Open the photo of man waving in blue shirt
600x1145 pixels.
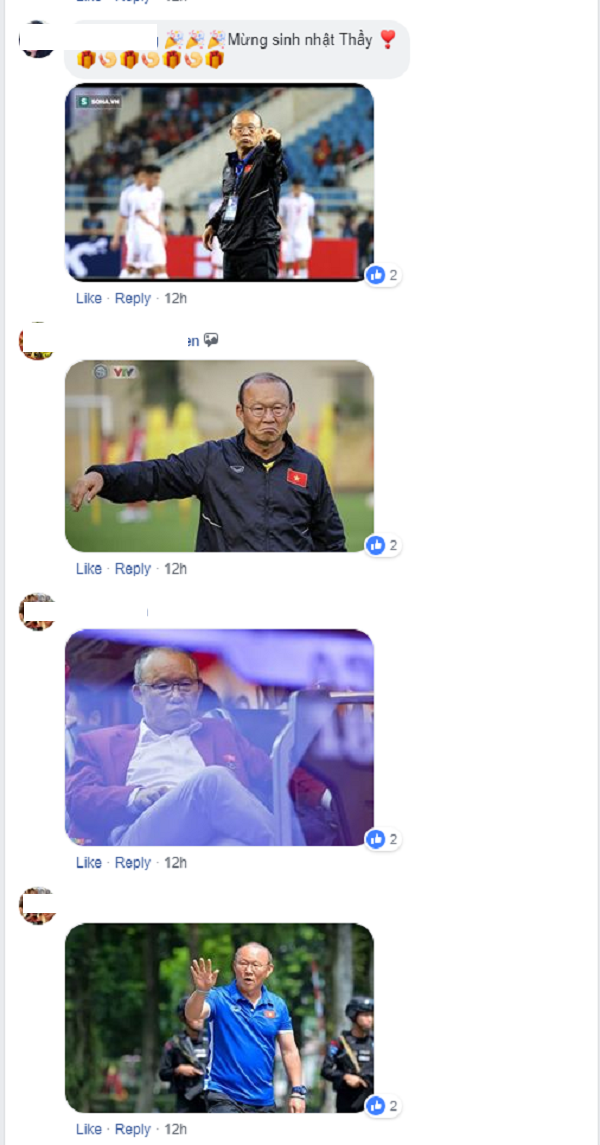pos(219,1017)
